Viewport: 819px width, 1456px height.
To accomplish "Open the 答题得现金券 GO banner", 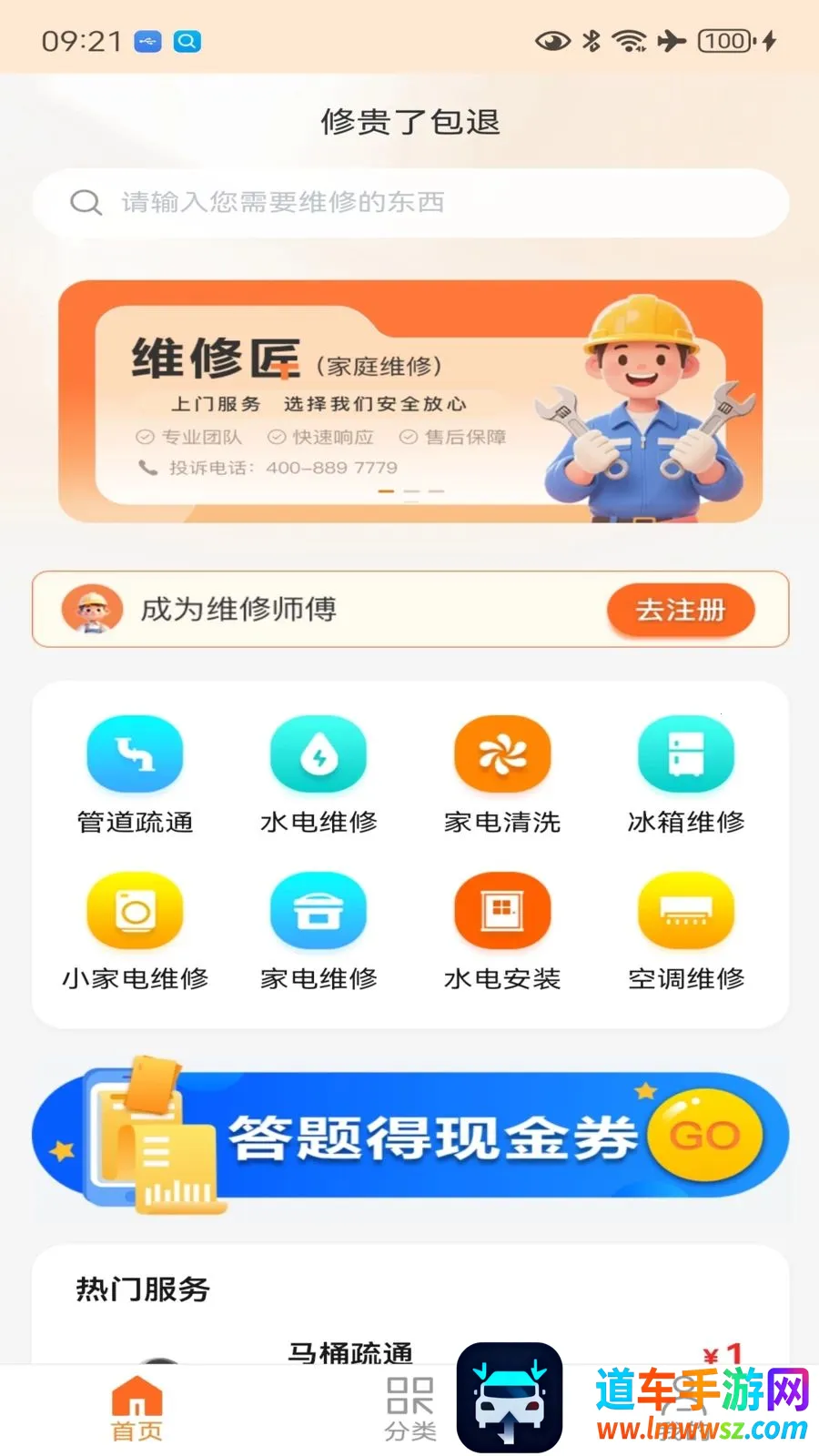I will coord(410,1136).
